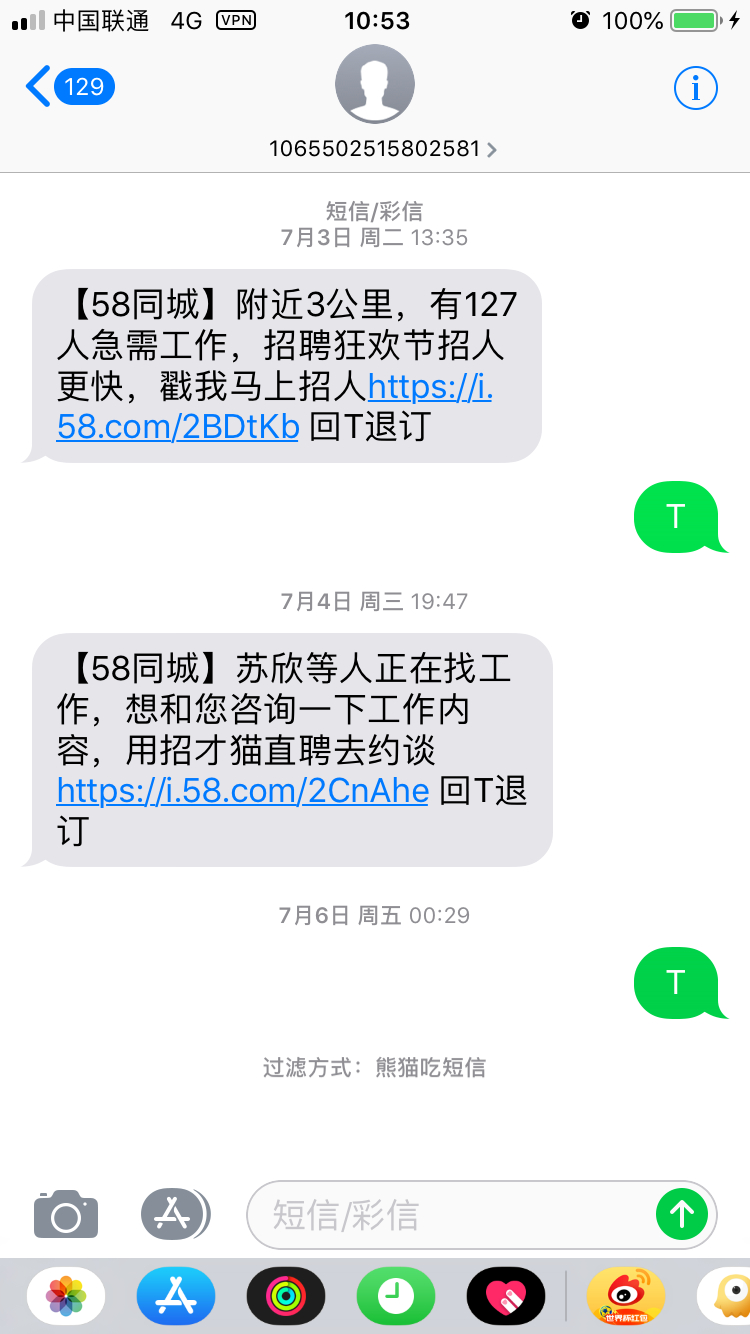Open the camera to attach a photo
The image size is (750, 1334).
click(x=66, y=1215)
